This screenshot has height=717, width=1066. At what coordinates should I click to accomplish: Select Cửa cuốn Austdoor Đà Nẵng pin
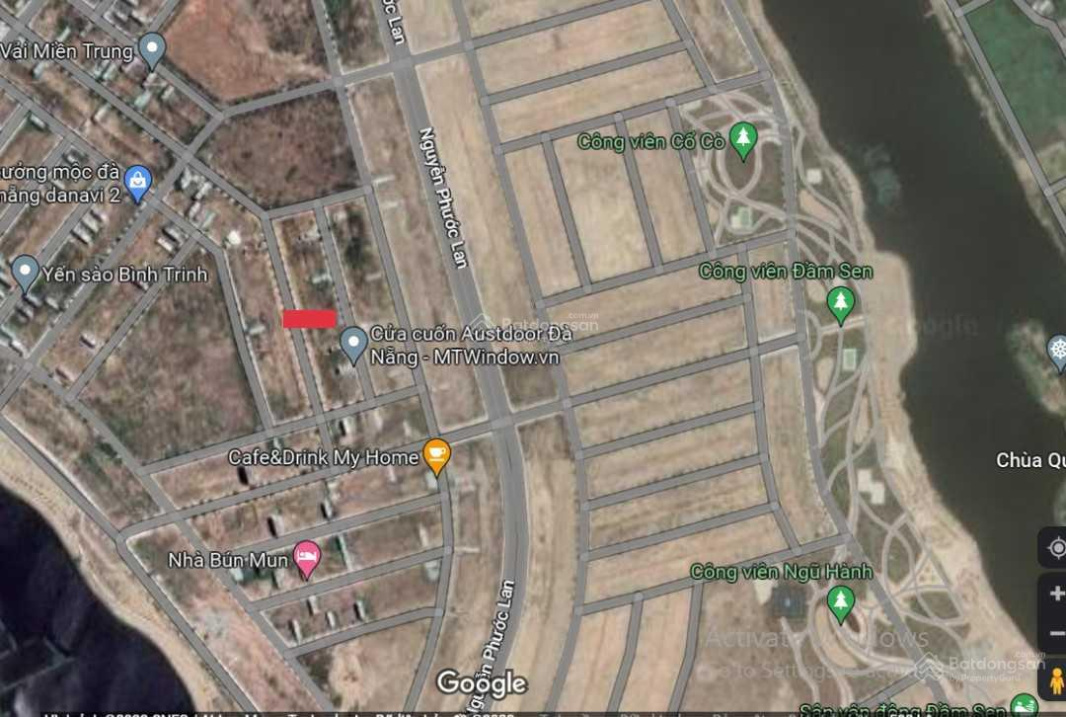(353, 343)
